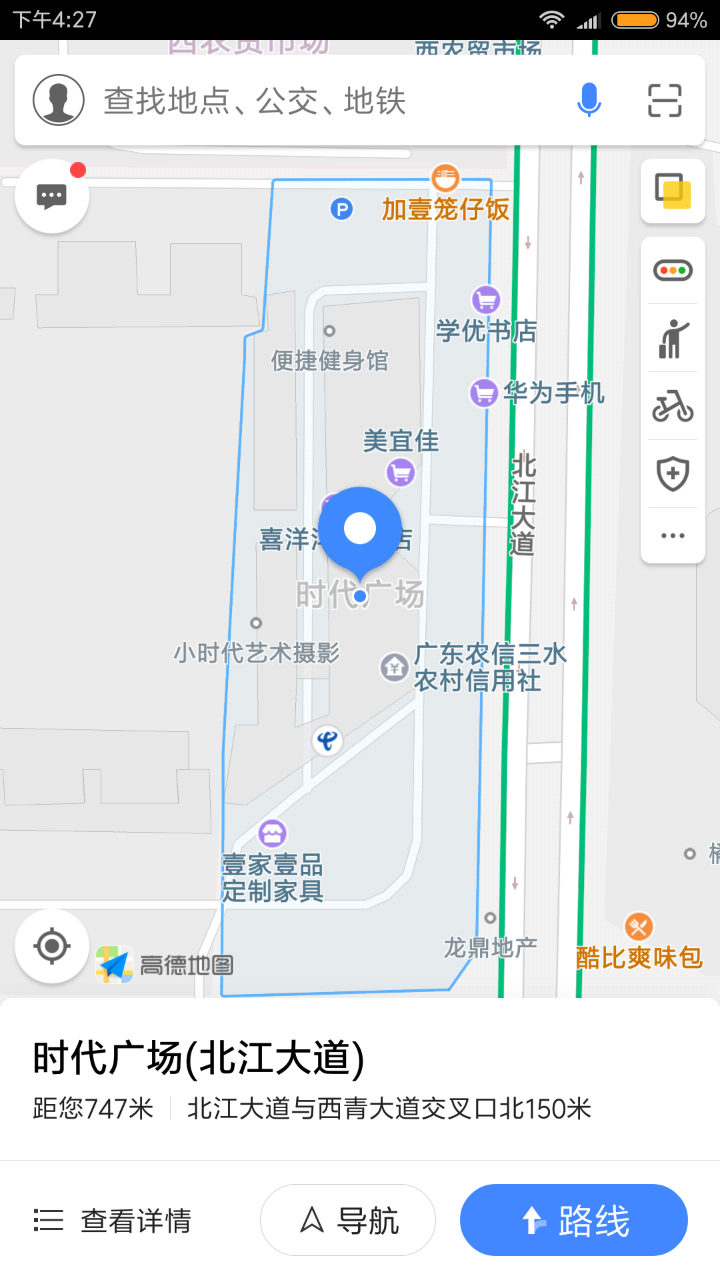Viewport: 720px width, 1280px height.
Task: Open 查看详情 for 时代广场
Action: (114, 1219)
